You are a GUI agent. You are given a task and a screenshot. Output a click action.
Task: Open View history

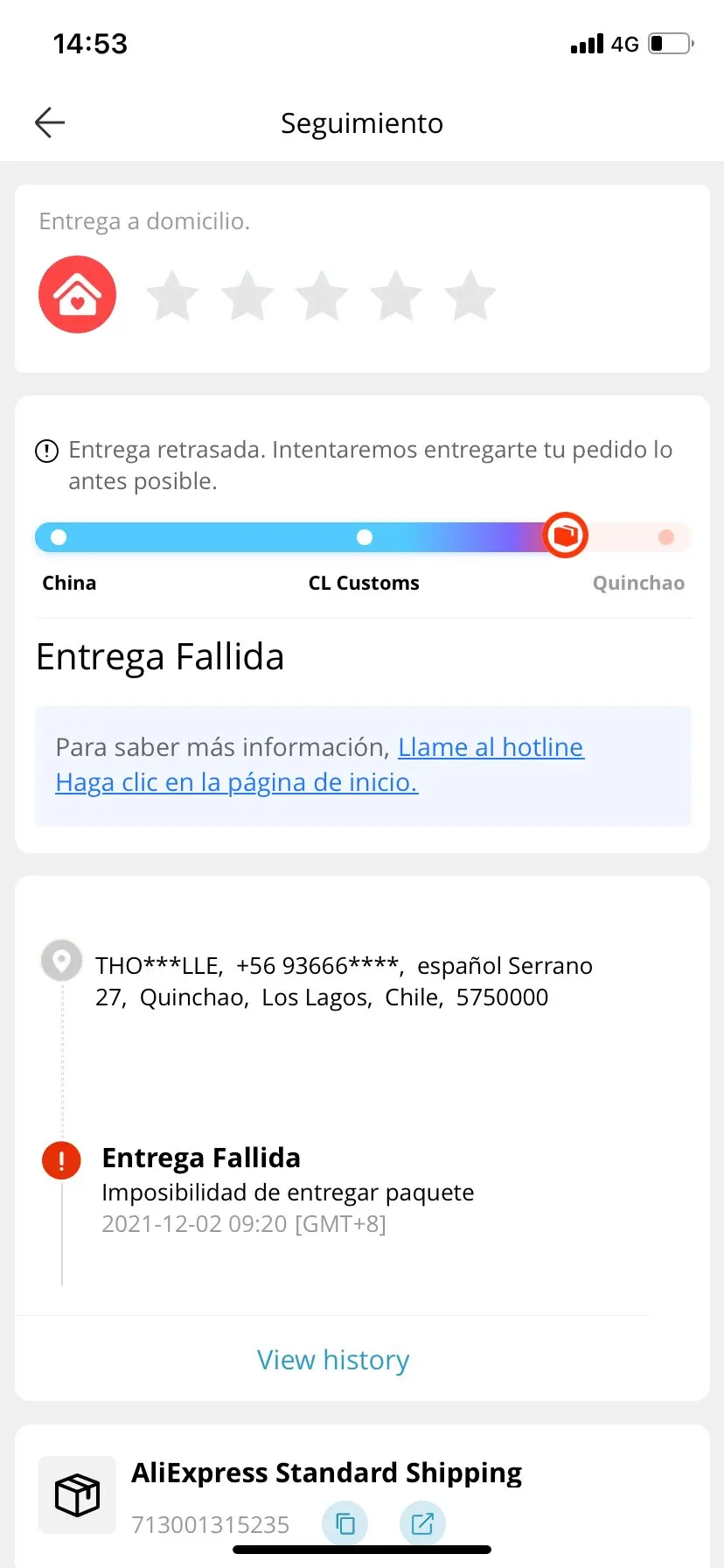pos(333,1360)
